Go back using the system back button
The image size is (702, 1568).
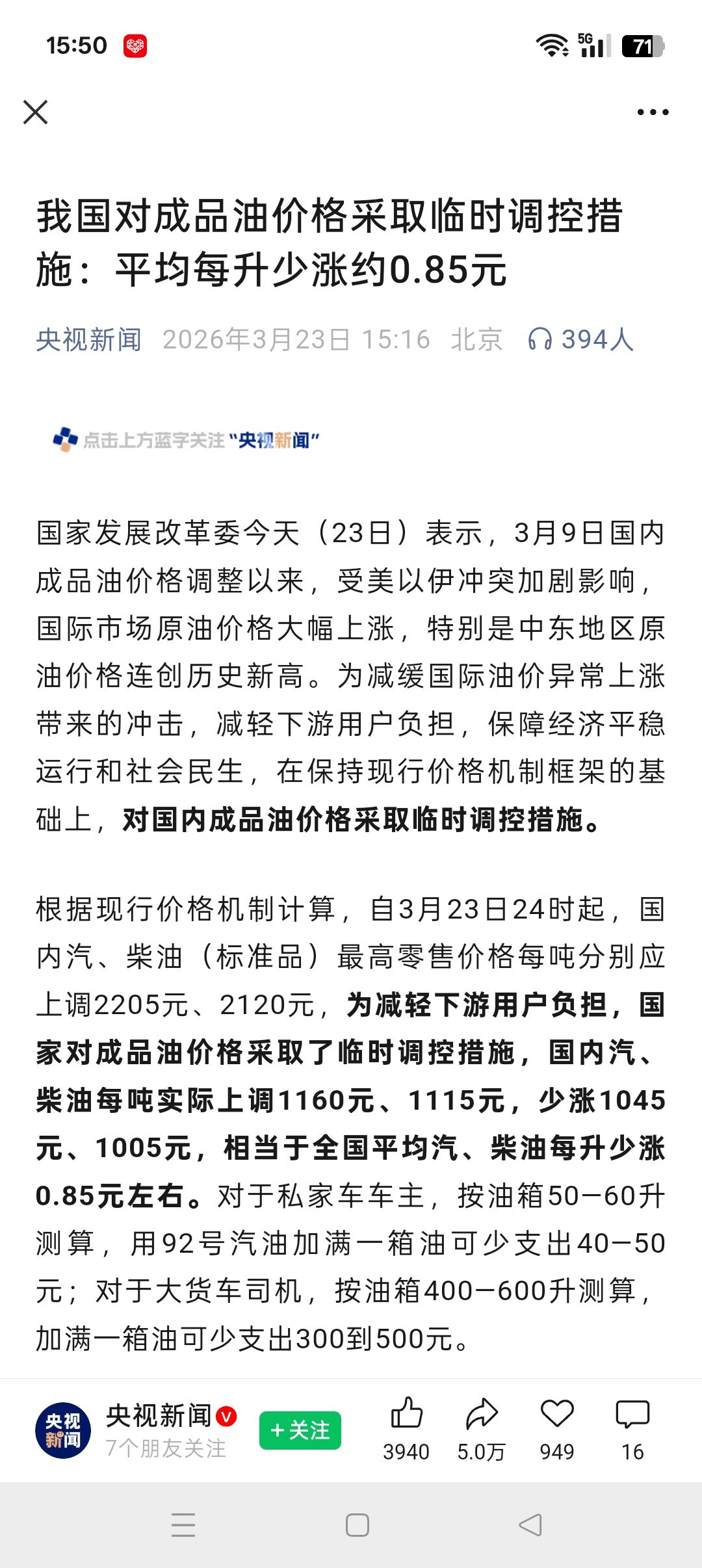[530, 1525]
